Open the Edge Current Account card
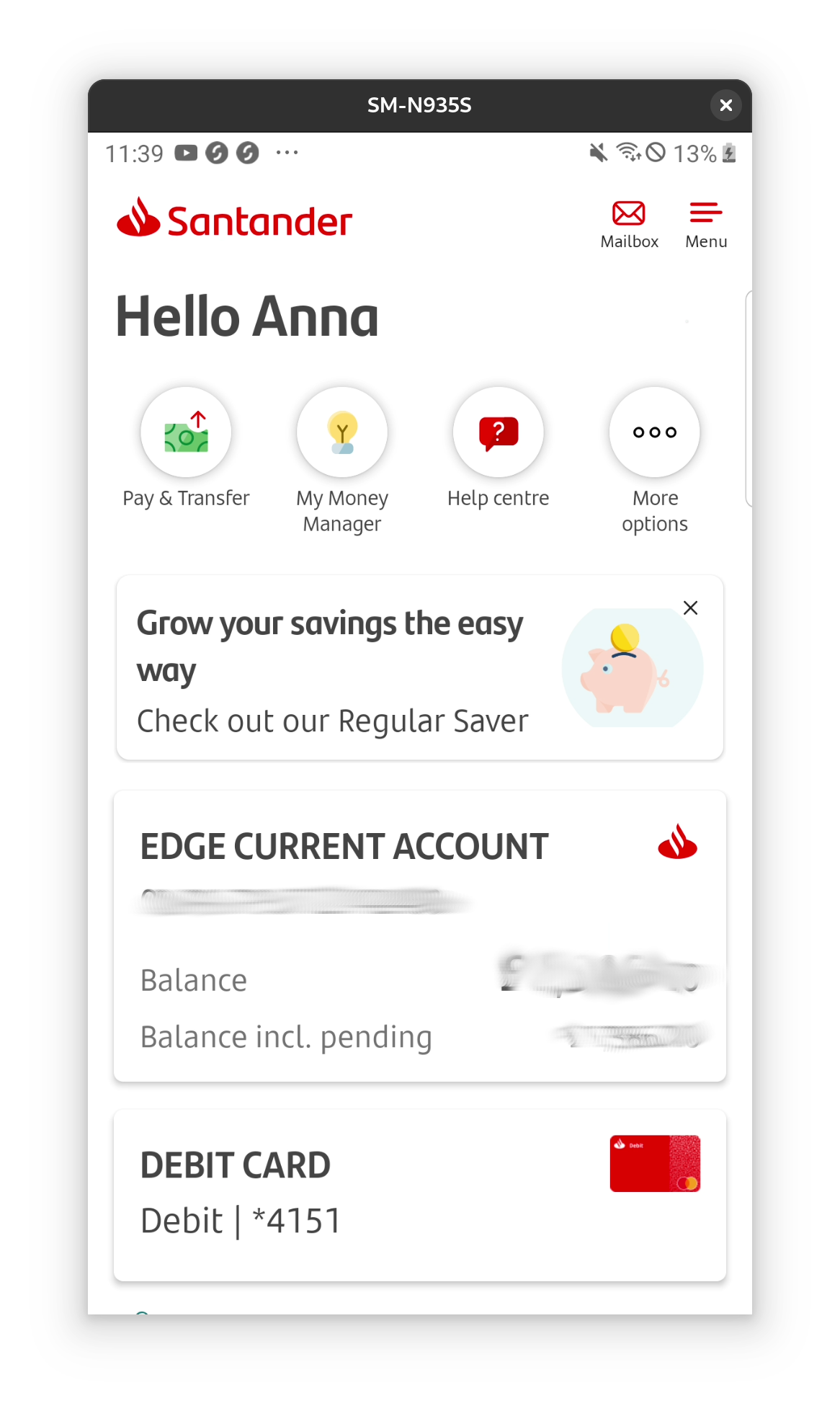 (x=419, y=936)
